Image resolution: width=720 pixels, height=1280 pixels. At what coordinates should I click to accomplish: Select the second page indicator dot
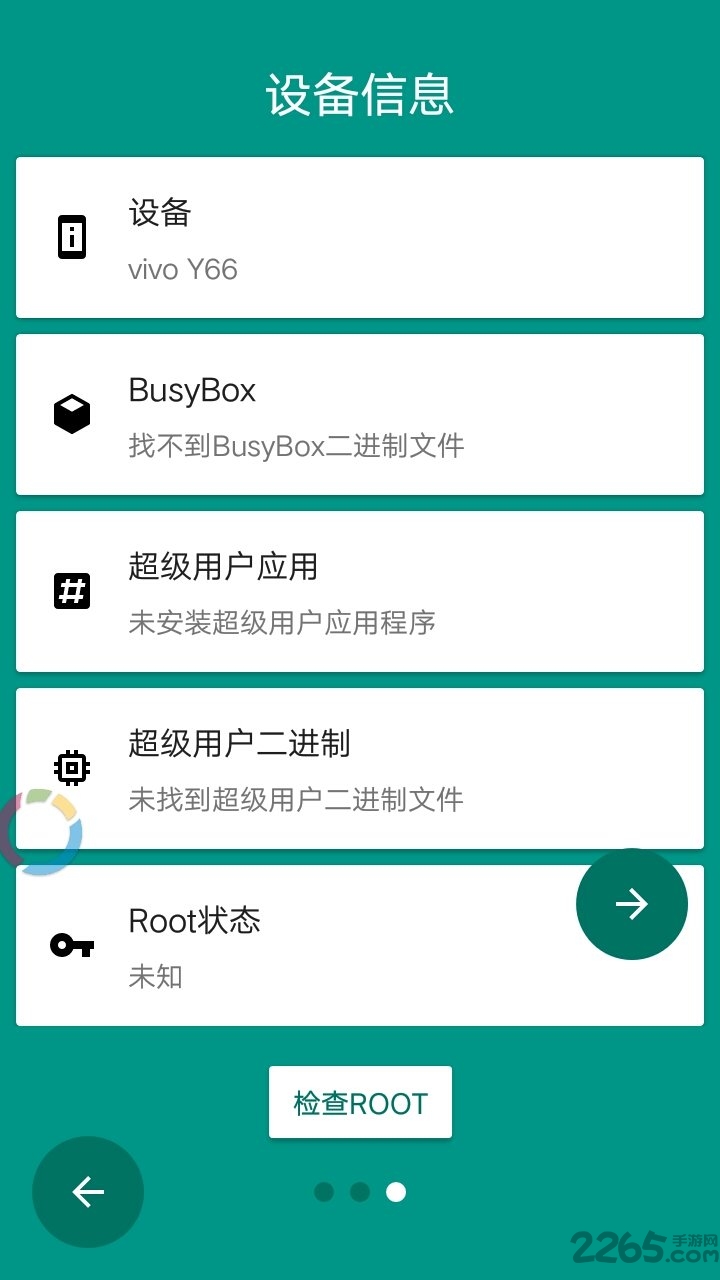pos(360,1192)
